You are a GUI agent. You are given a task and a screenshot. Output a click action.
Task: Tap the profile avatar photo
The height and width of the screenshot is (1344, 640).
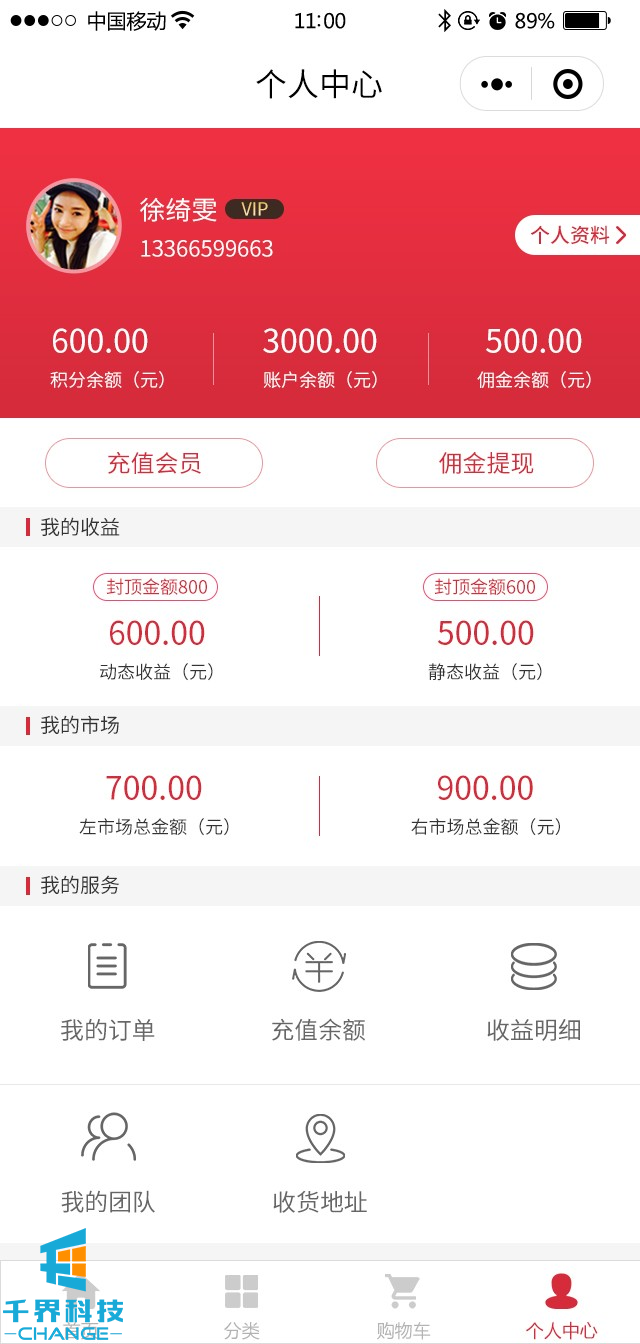point(74,226)
